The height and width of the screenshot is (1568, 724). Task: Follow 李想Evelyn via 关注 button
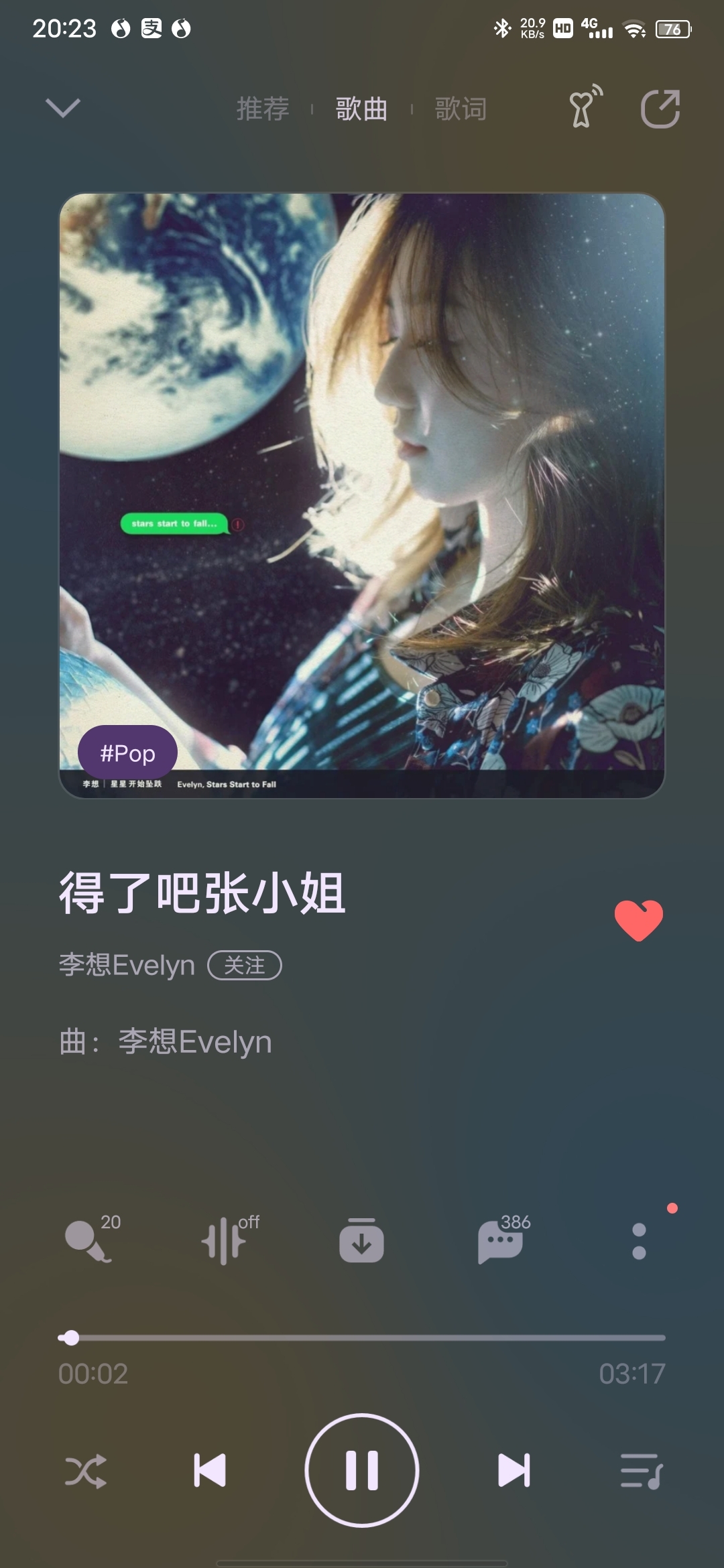(x=245, y=965)
